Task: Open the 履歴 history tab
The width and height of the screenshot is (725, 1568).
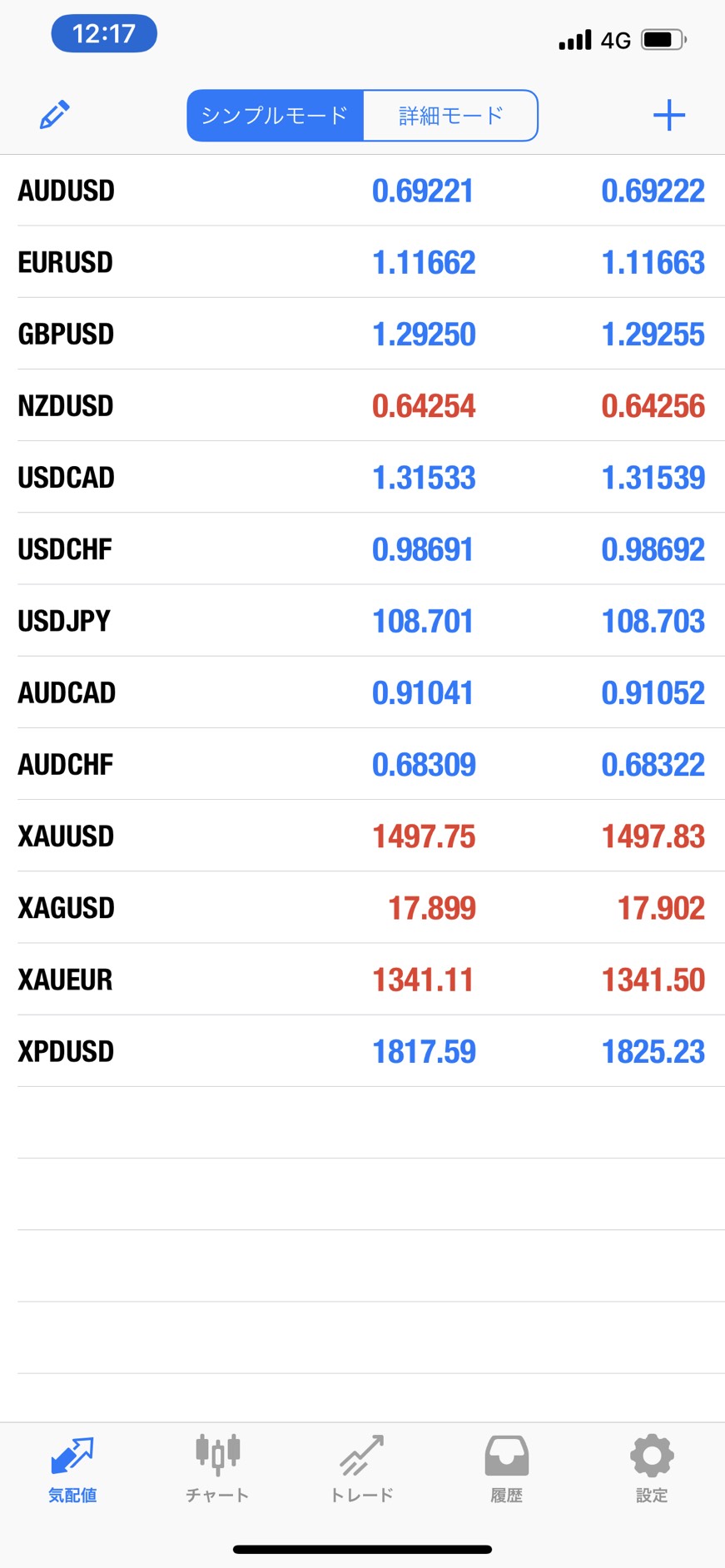Action: point(507,1469)
